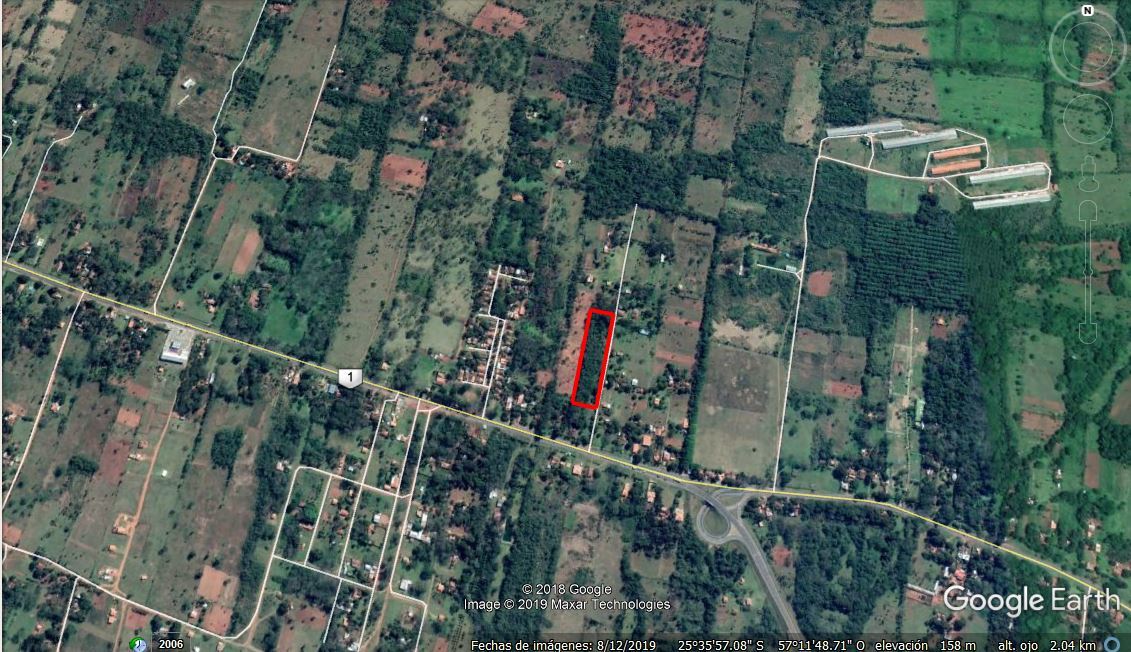Screen dimensions: 1131x652
Task: Reset north using the compass N button
Action: click(1087, 11)
